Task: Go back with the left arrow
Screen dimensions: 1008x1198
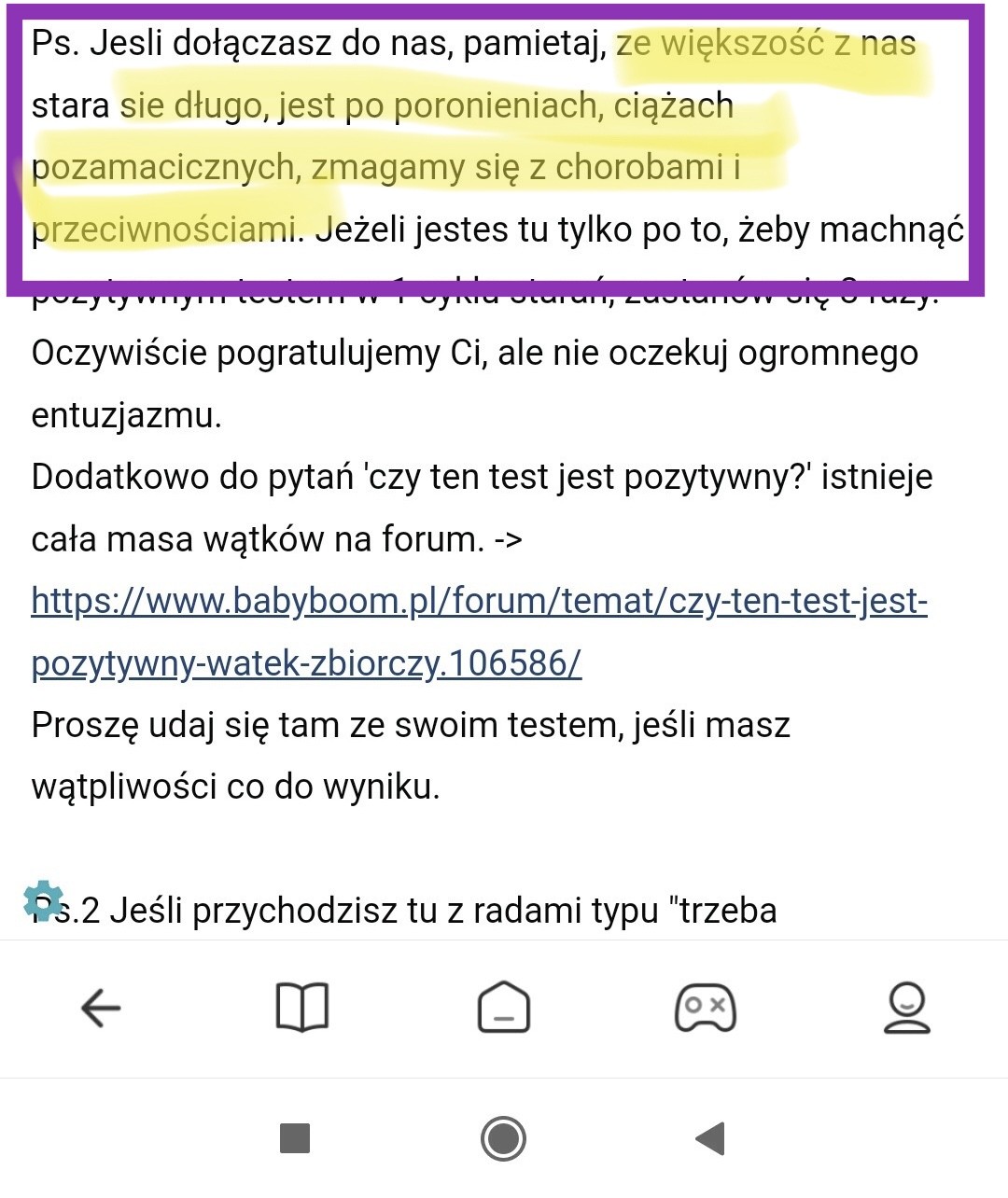Action: coord(101,1008)
